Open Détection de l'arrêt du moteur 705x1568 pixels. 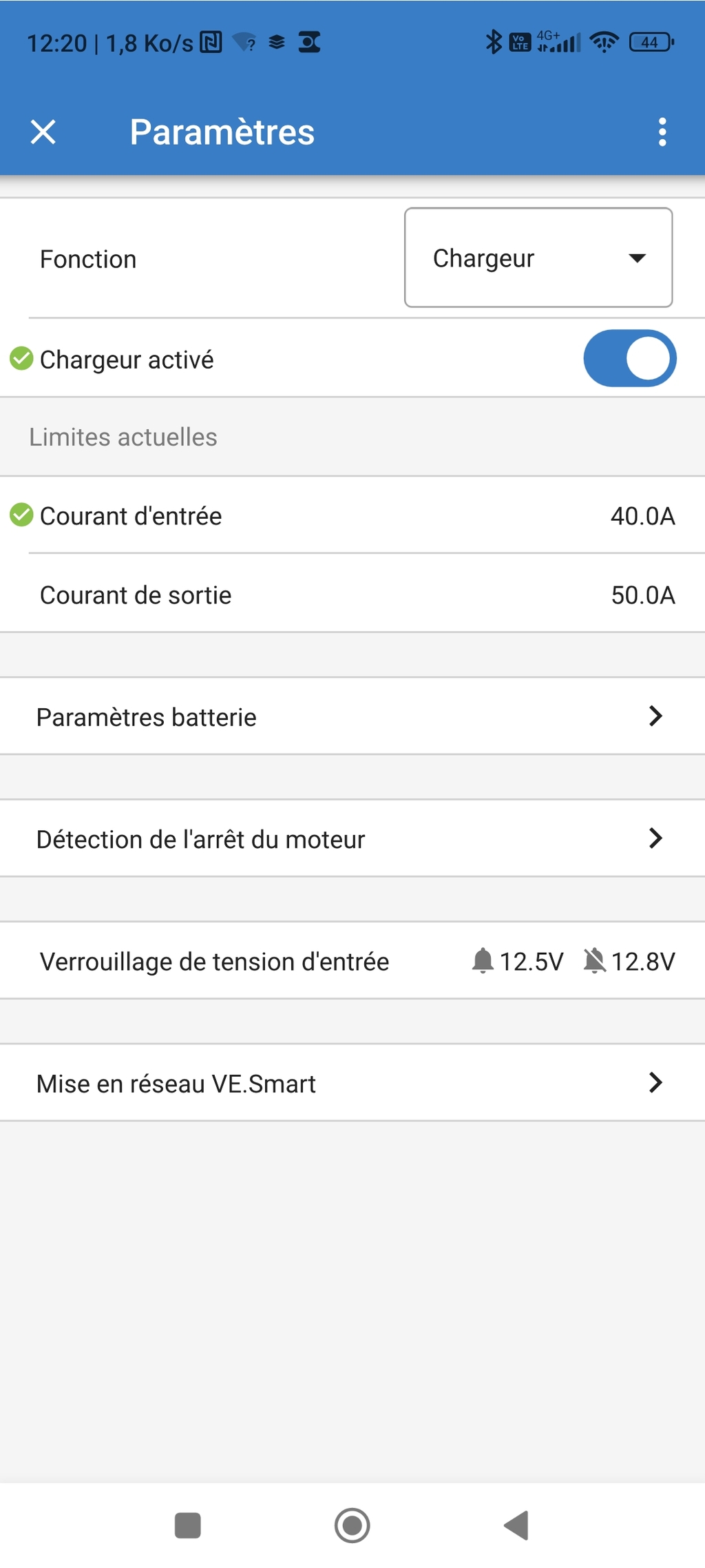(352, 838)
